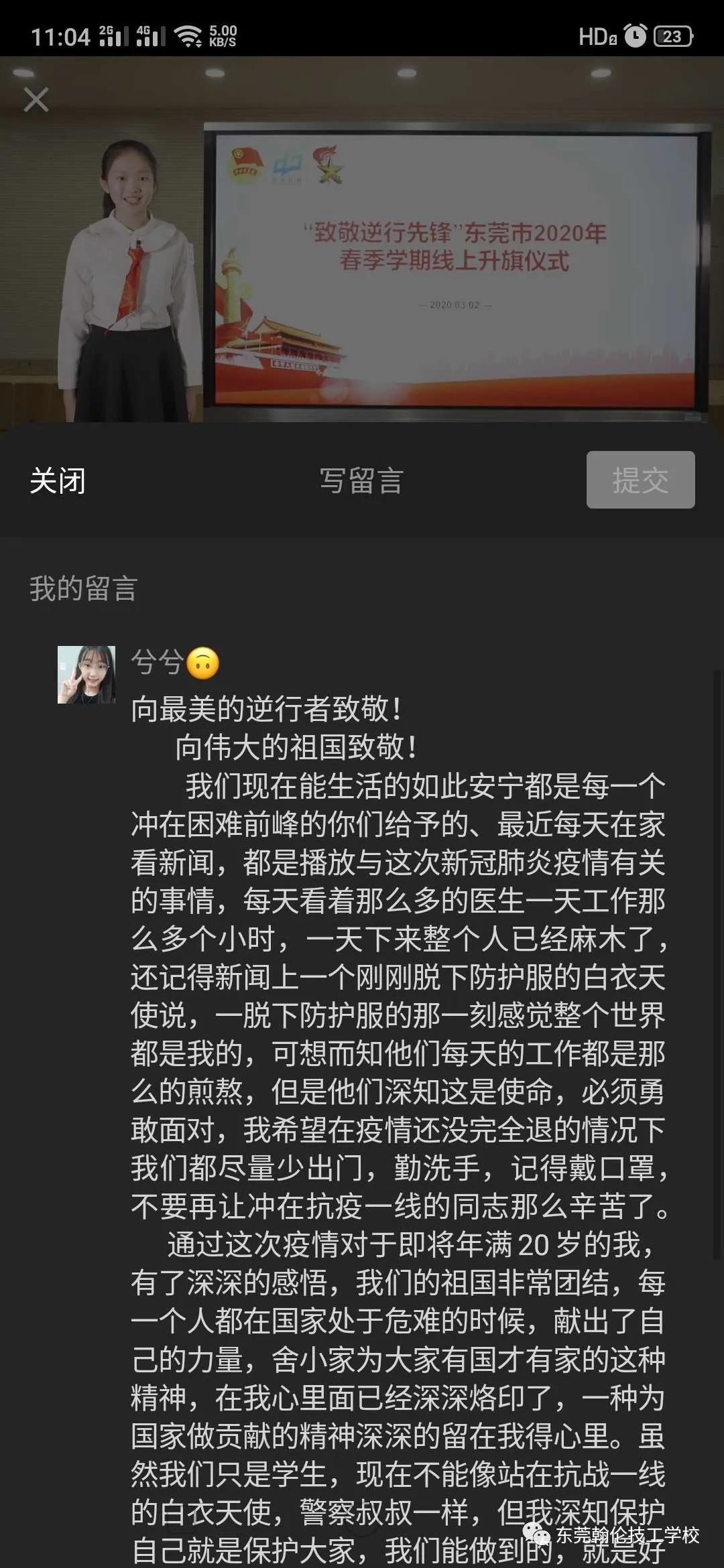Submit the comment with 提交
The height and width of the screenshot is (1568, 724).
pyautogui.click(x=640, y=480)
